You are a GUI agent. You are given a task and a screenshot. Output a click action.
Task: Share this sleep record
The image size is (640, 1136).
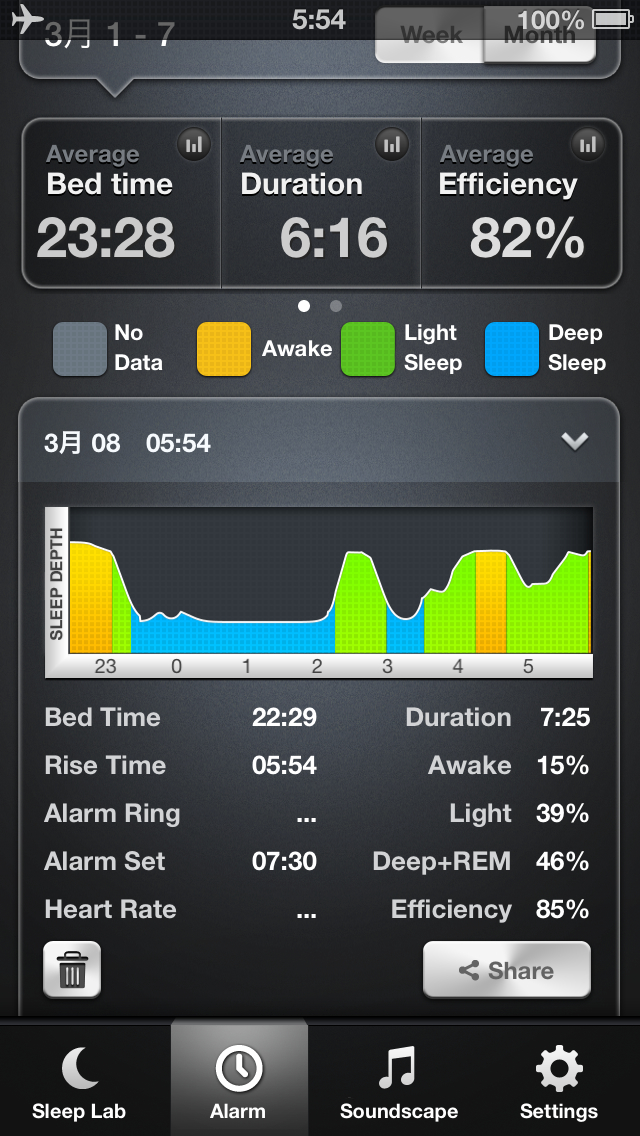[x=507, y=969]
